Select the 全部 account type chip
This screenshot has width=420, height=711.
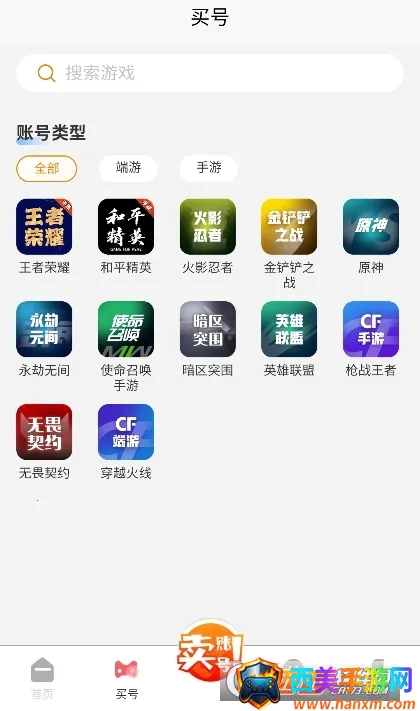pyautogui.click(x=47, y=169)
